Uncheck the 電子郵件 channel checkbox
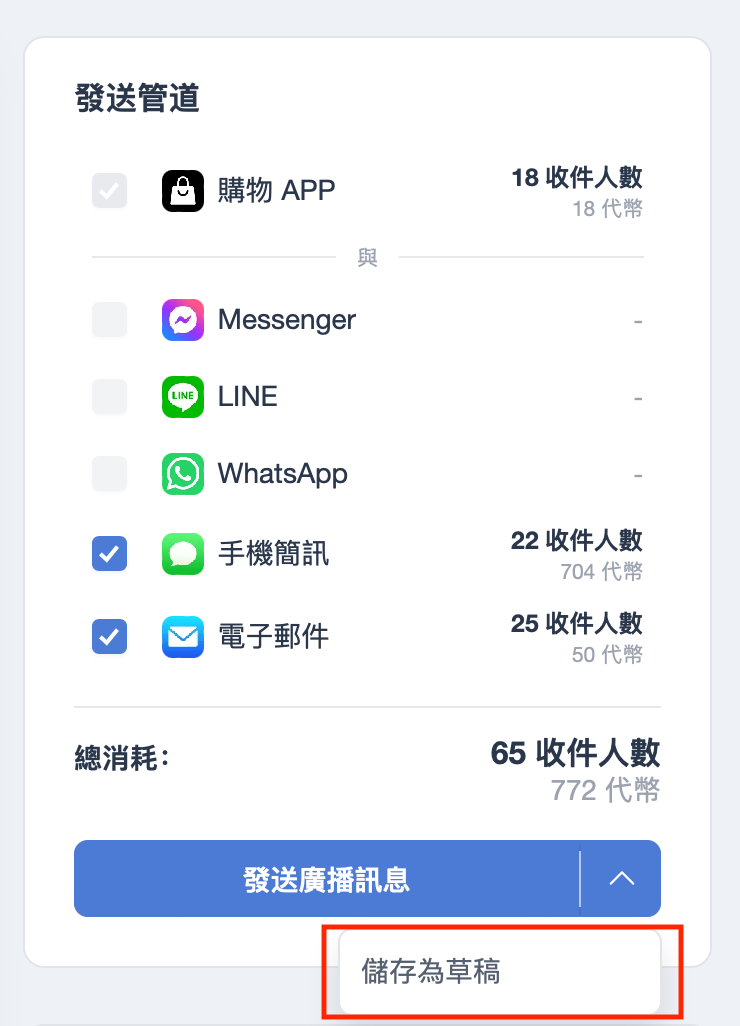This screenshot has height=1026, width=740. pos(109,636)
